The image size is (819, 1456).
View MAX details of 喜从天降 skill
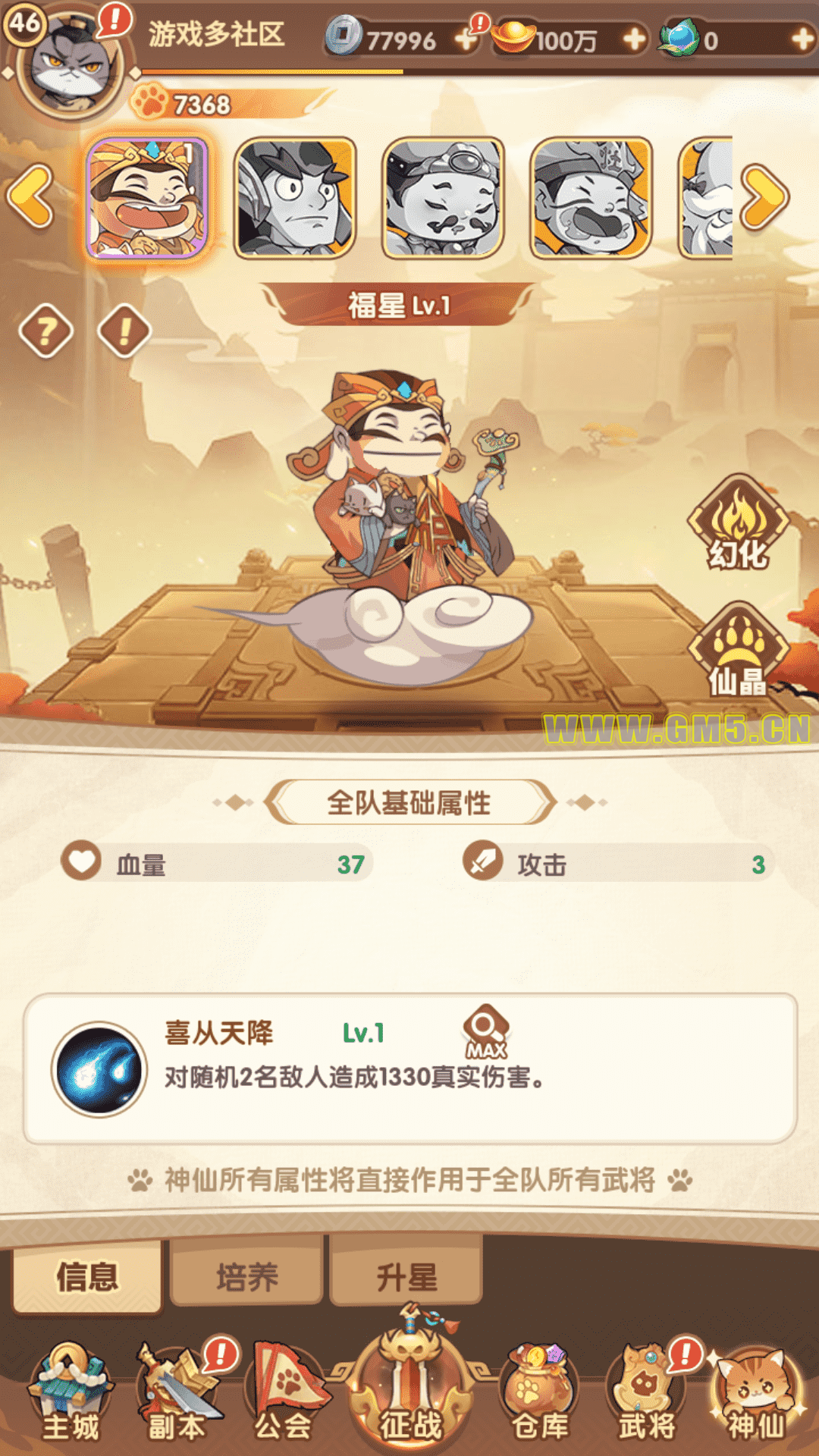[486, 1031]
